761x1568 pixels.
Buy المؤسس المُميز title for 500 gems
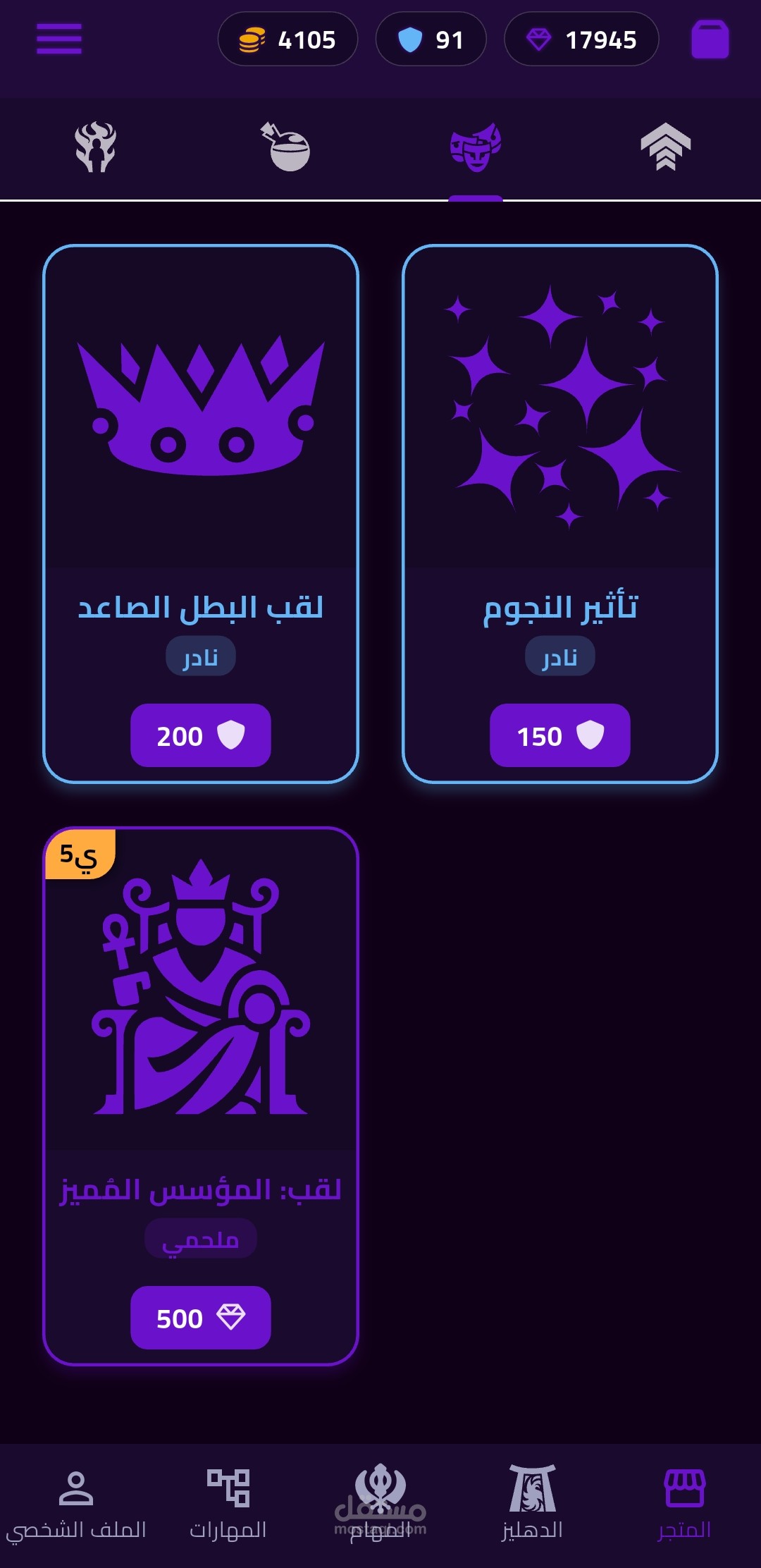pyautogui.click(x=201, y=1318)
